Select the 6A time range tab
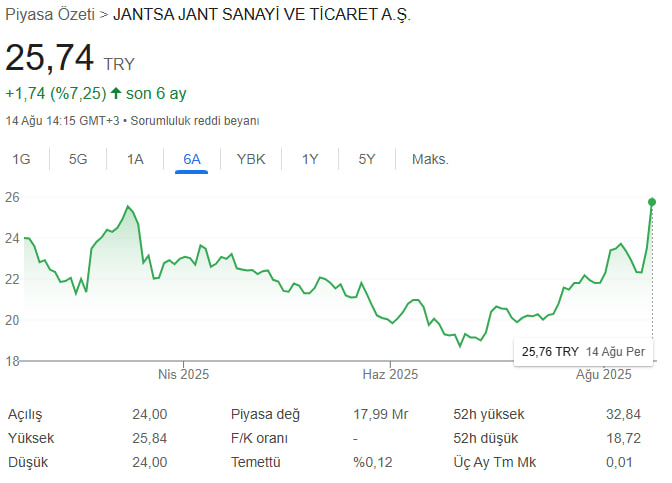 coord(192,159)
